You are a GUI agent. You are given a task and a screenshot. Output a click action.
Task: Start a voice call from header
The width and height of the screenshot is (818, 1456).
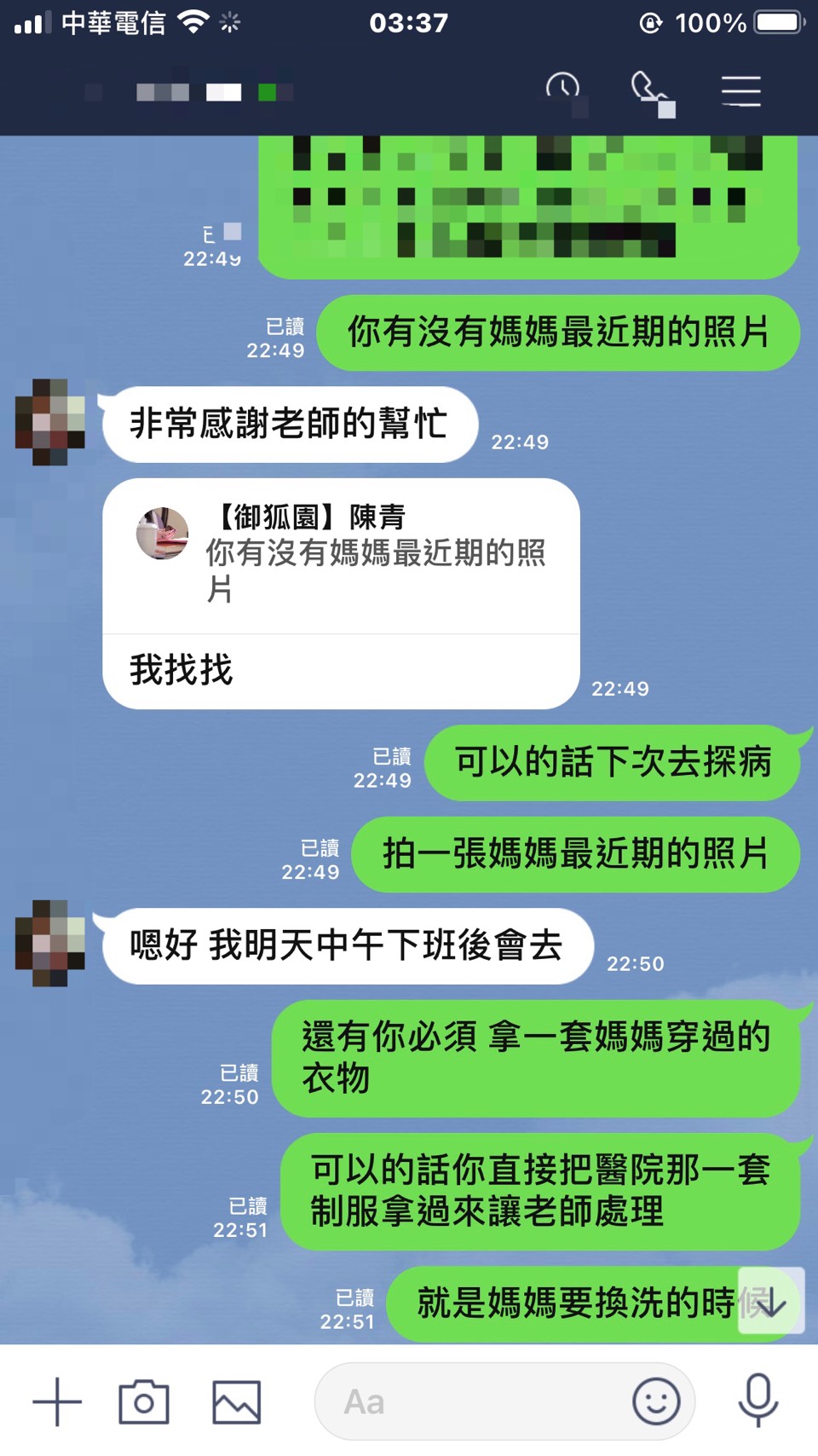pyautogui.click(x=651, y=90)
